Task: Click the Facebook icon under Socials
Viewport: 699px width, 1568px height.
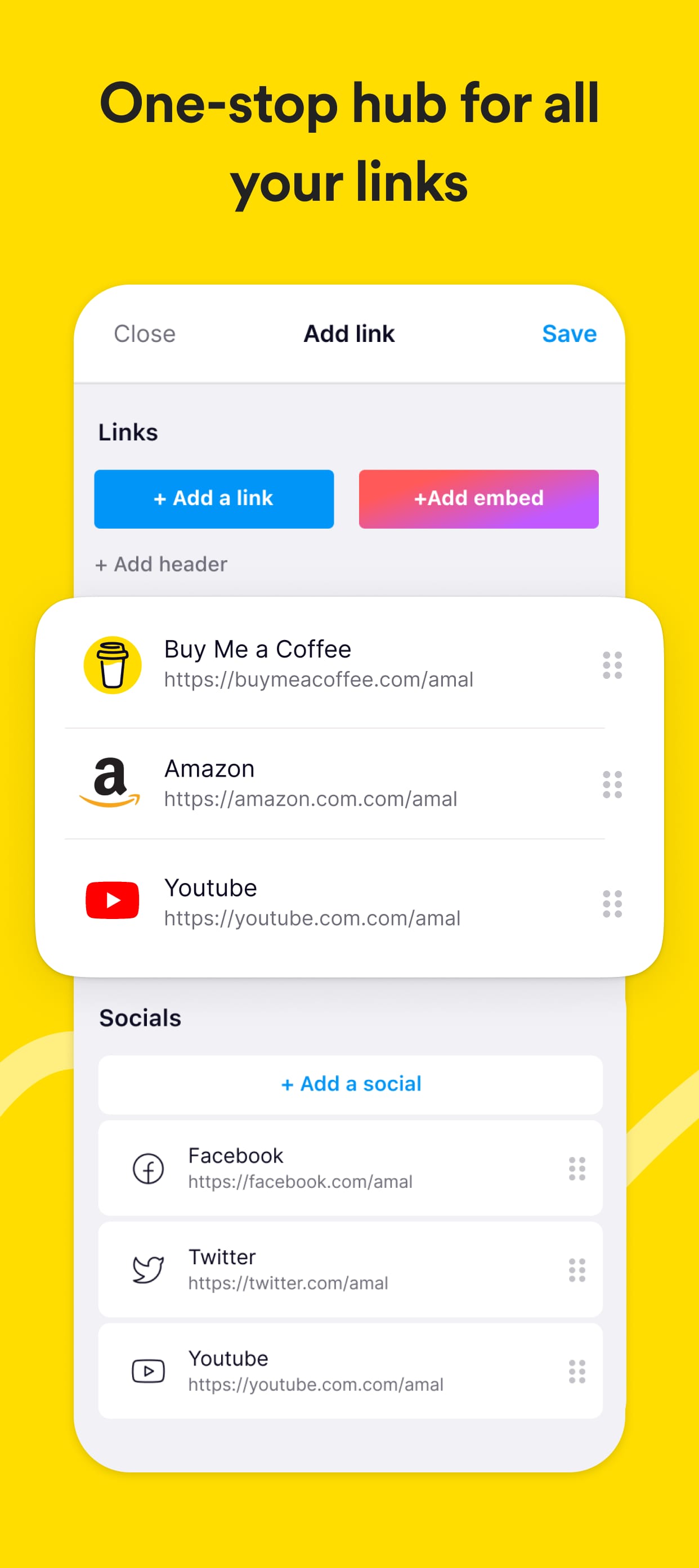Action: click(x=148, y=1168)
